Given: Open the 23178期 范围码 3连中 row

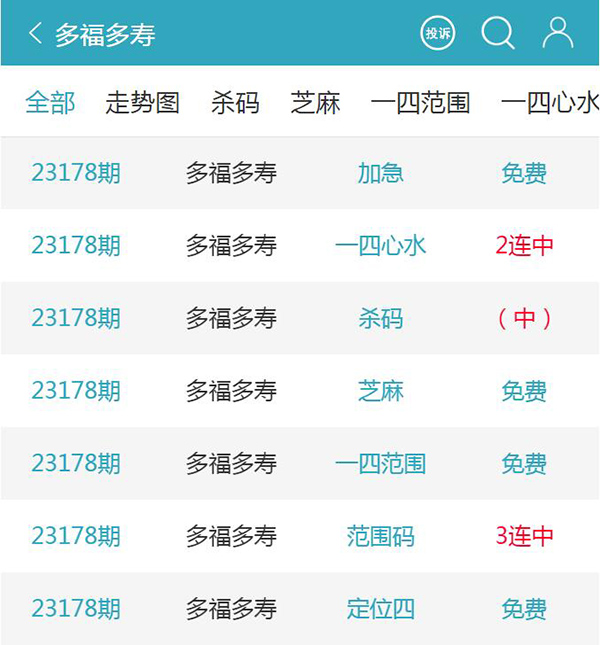Looking at the screenshot, I should 300,536.
